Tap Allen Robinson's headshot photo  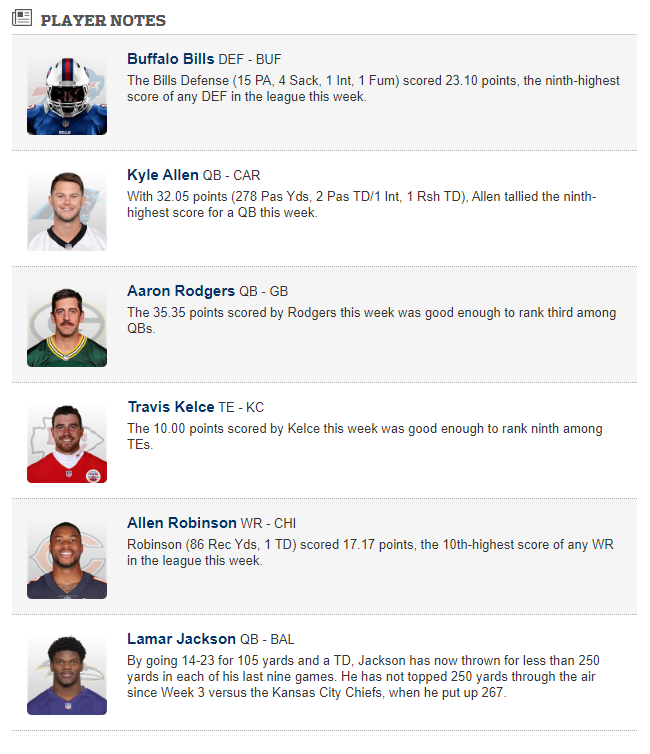click(x=67, y=558)
